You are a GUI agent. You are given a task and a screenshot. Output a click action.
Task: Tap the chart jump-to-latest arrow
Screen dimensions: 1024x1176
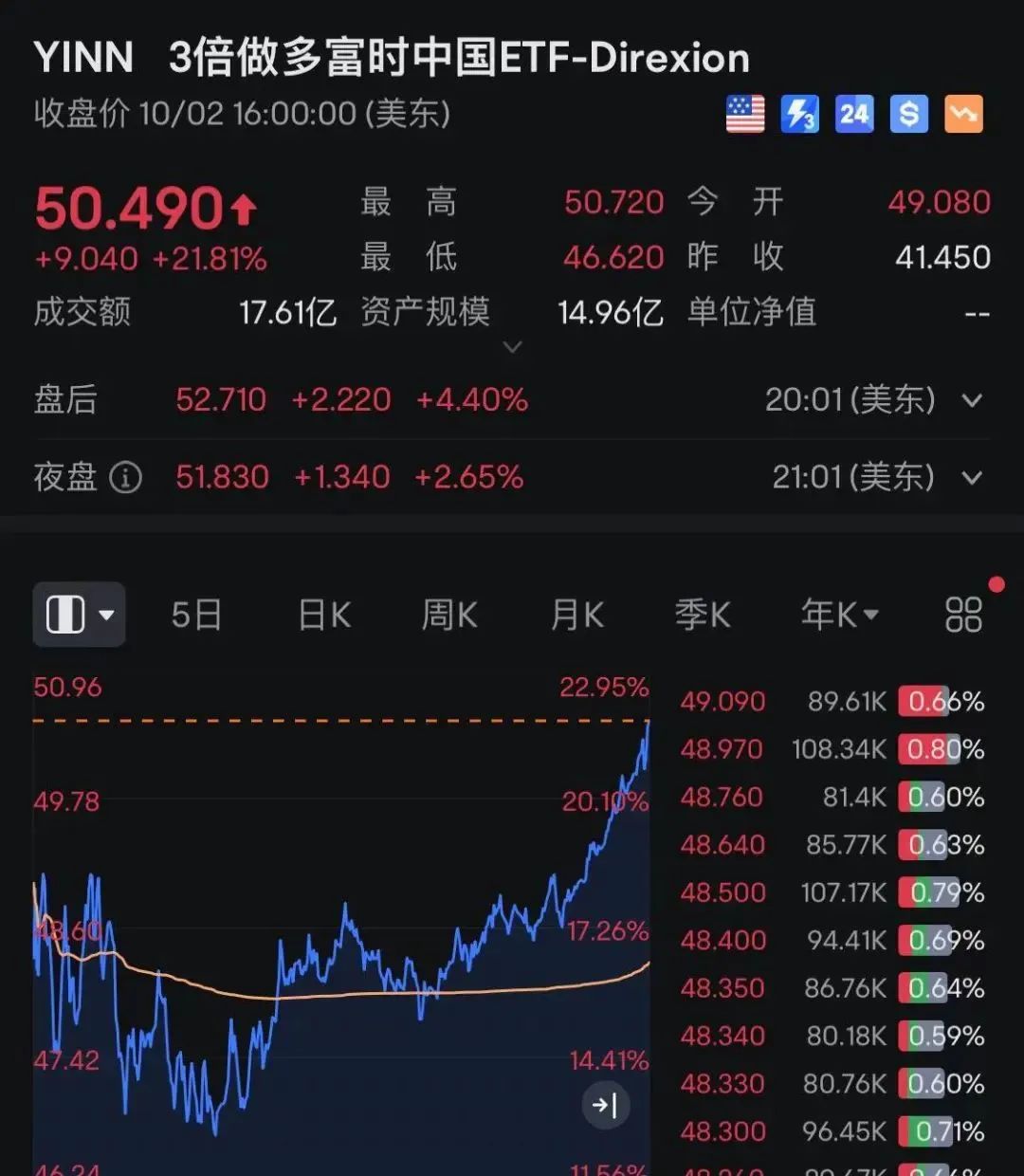pos(605,1104)
